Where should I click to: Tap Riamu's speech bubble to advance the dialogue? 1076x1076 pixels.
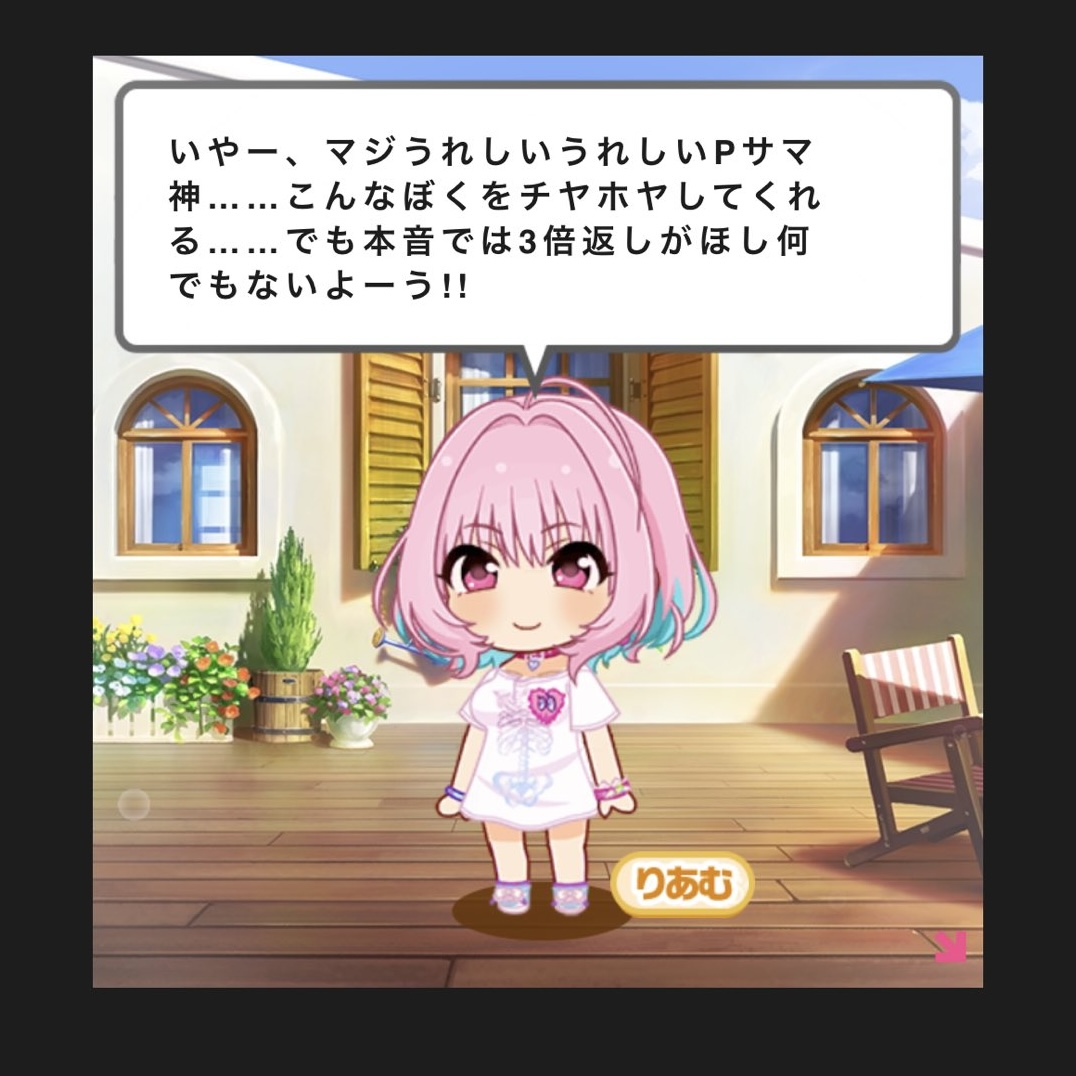(x=538, y=216)
